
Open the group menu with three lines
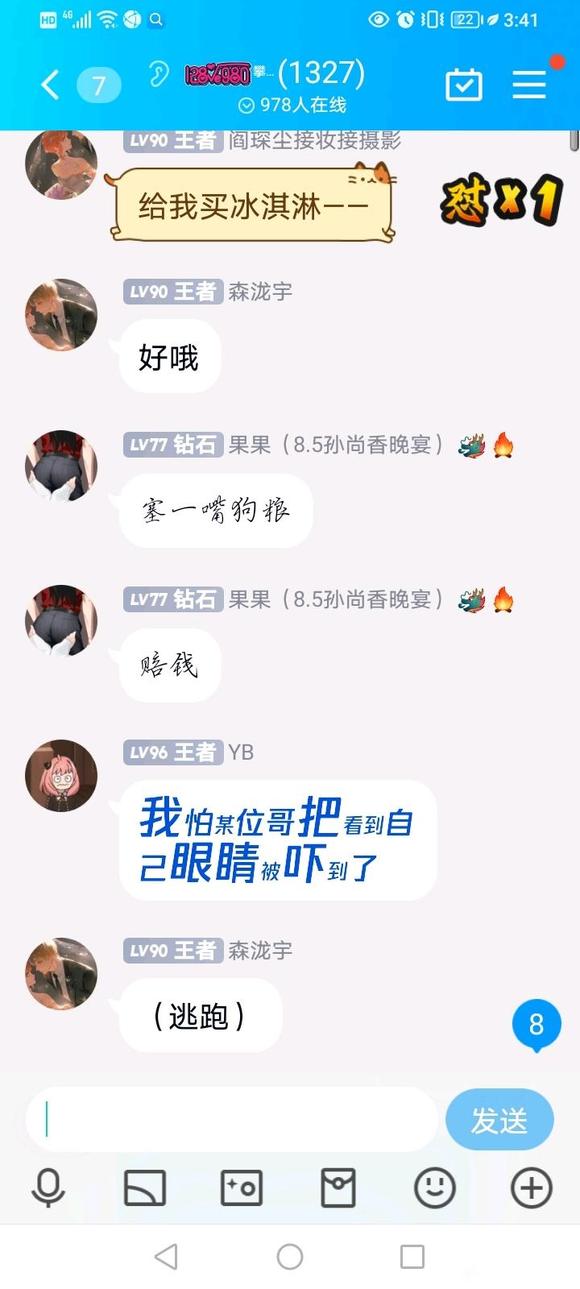pos(530,84)
